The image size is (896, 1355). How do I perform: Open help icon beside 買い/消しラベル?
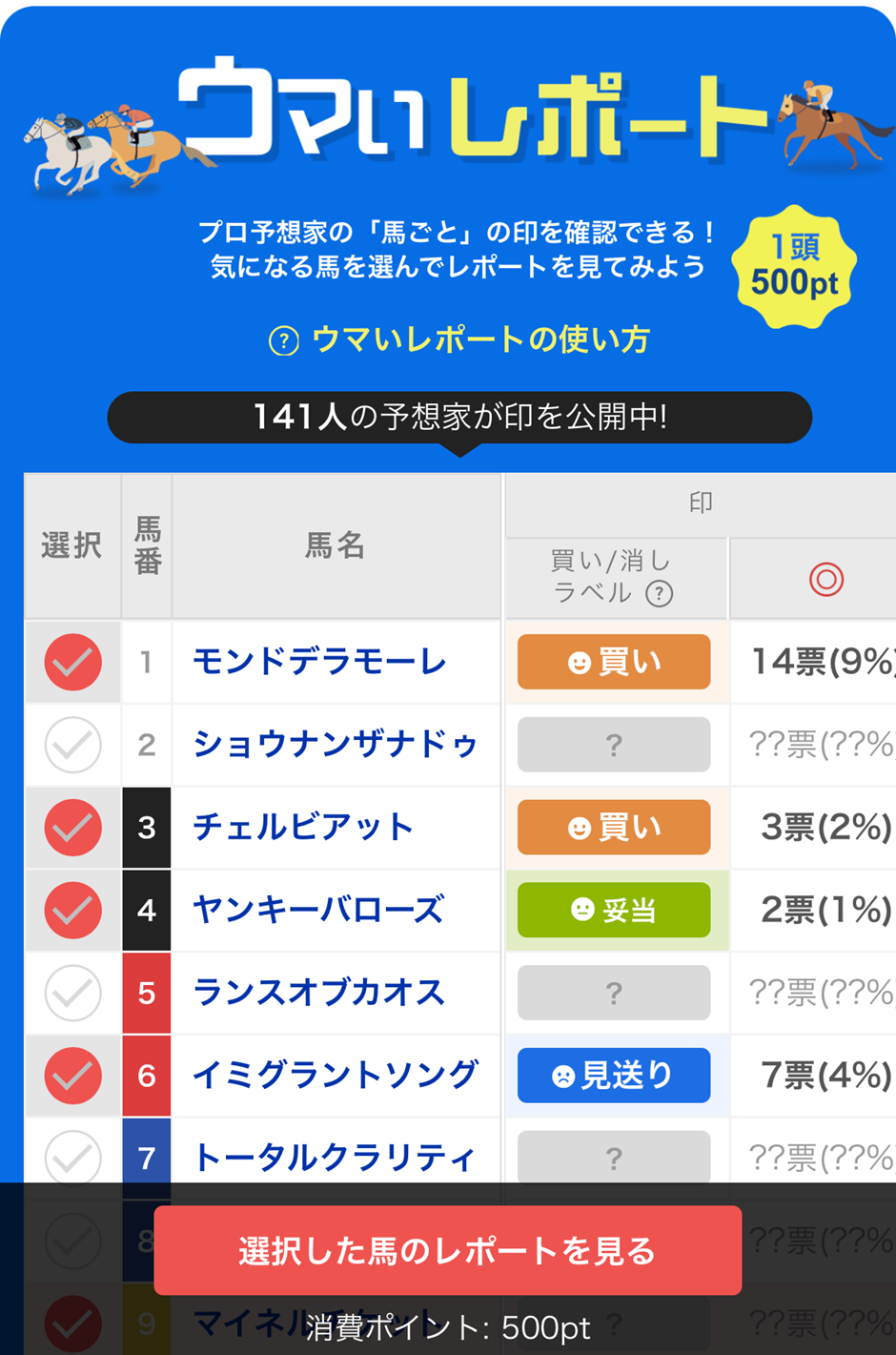coord(660,594)
